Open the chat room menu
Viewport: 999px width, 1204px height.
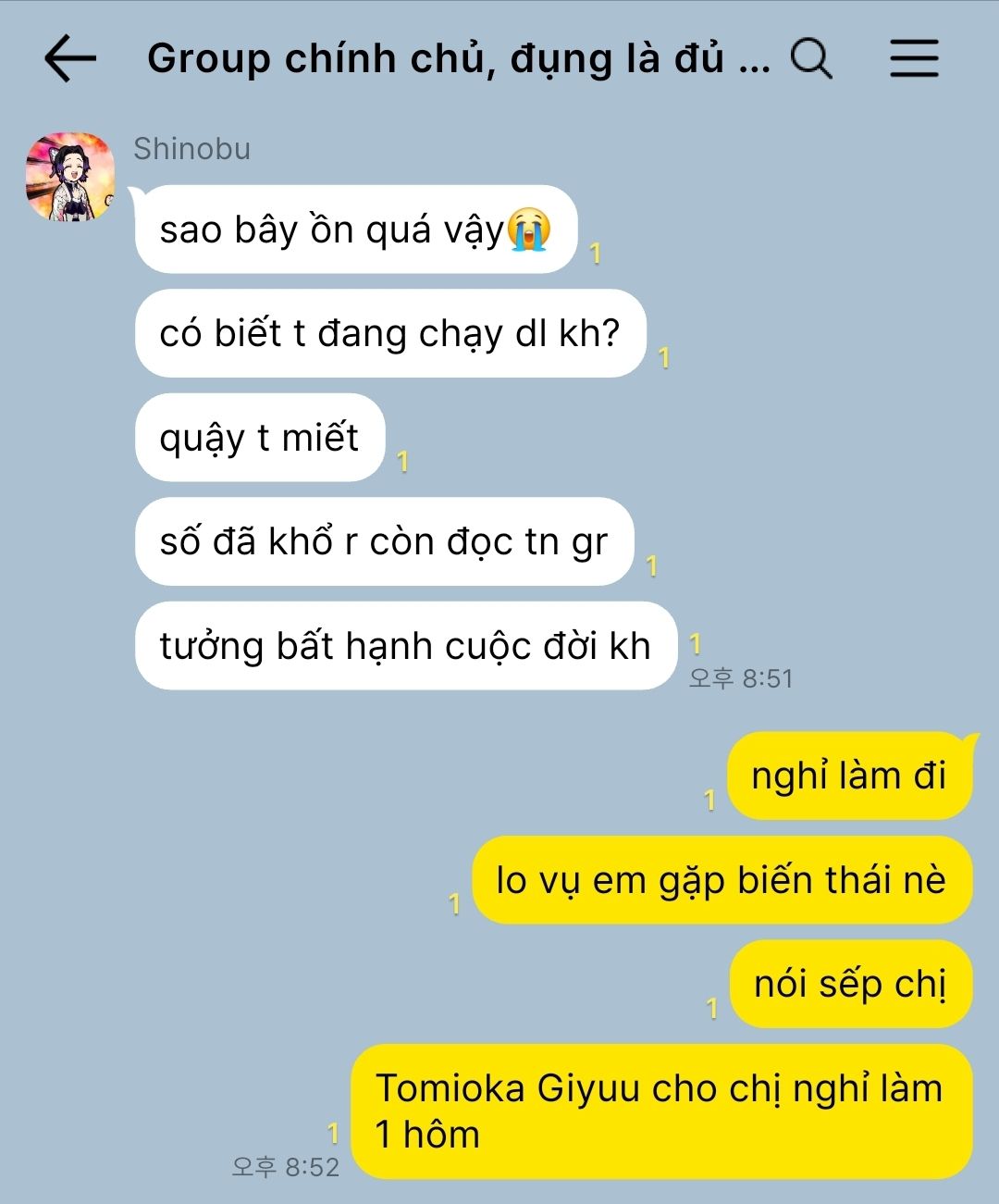pos(914,58)
